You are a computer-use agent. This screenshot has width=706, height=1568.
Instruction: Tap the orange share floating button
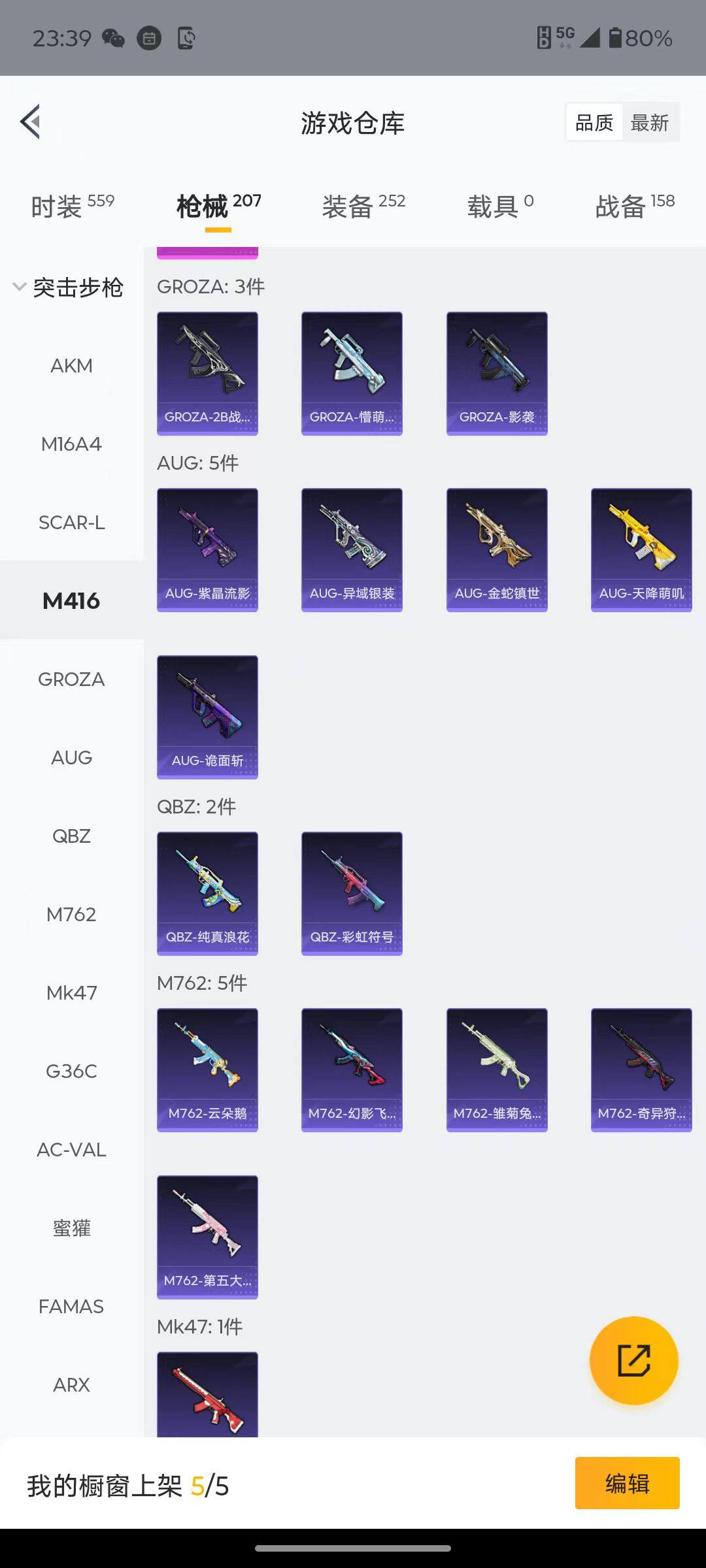[633, 1360]
